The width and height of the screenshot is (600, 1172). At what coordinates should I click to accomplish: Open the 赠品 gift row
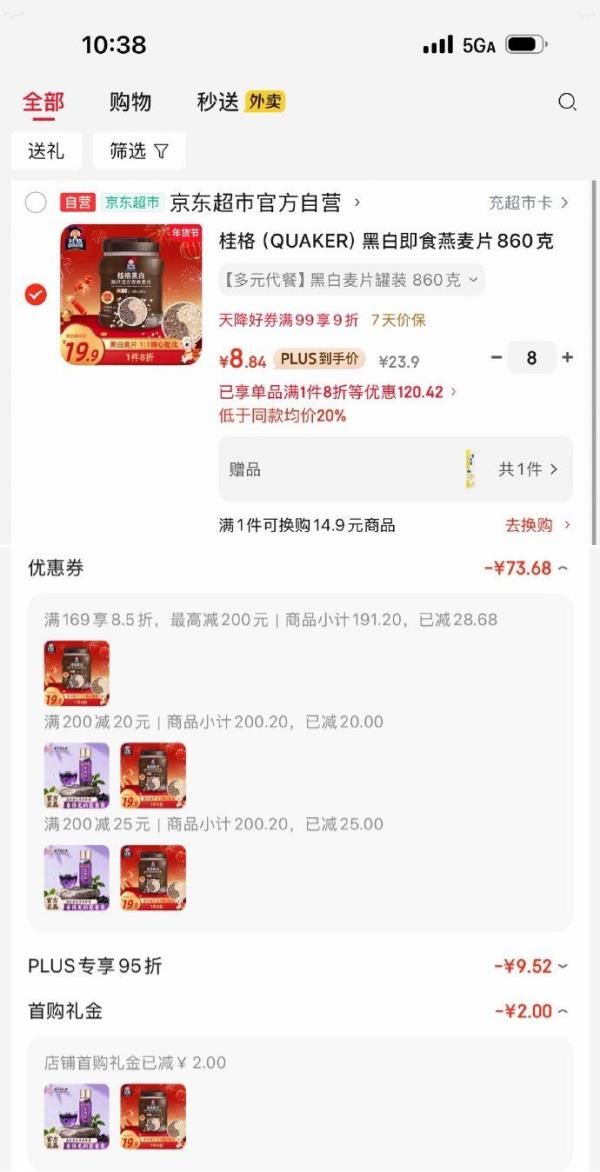395,469
